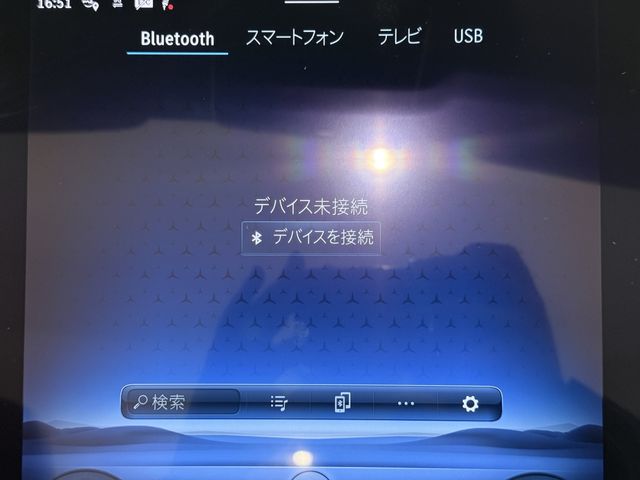Open the 検索 search field
The height and width of the screenshot is (480, 640).
tap(182, 403)
